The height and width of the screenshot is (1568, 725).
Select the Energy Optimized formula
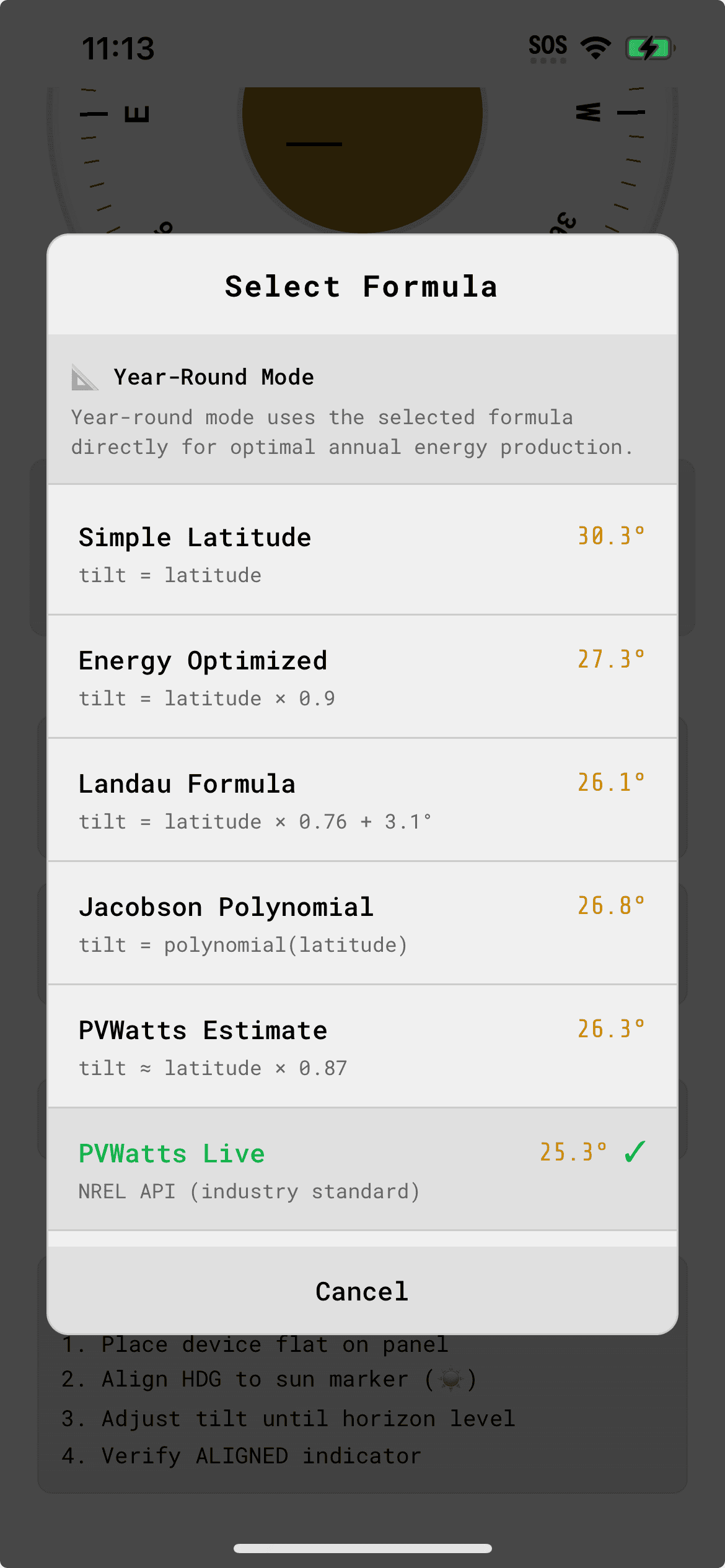click(x=362, y=675)
